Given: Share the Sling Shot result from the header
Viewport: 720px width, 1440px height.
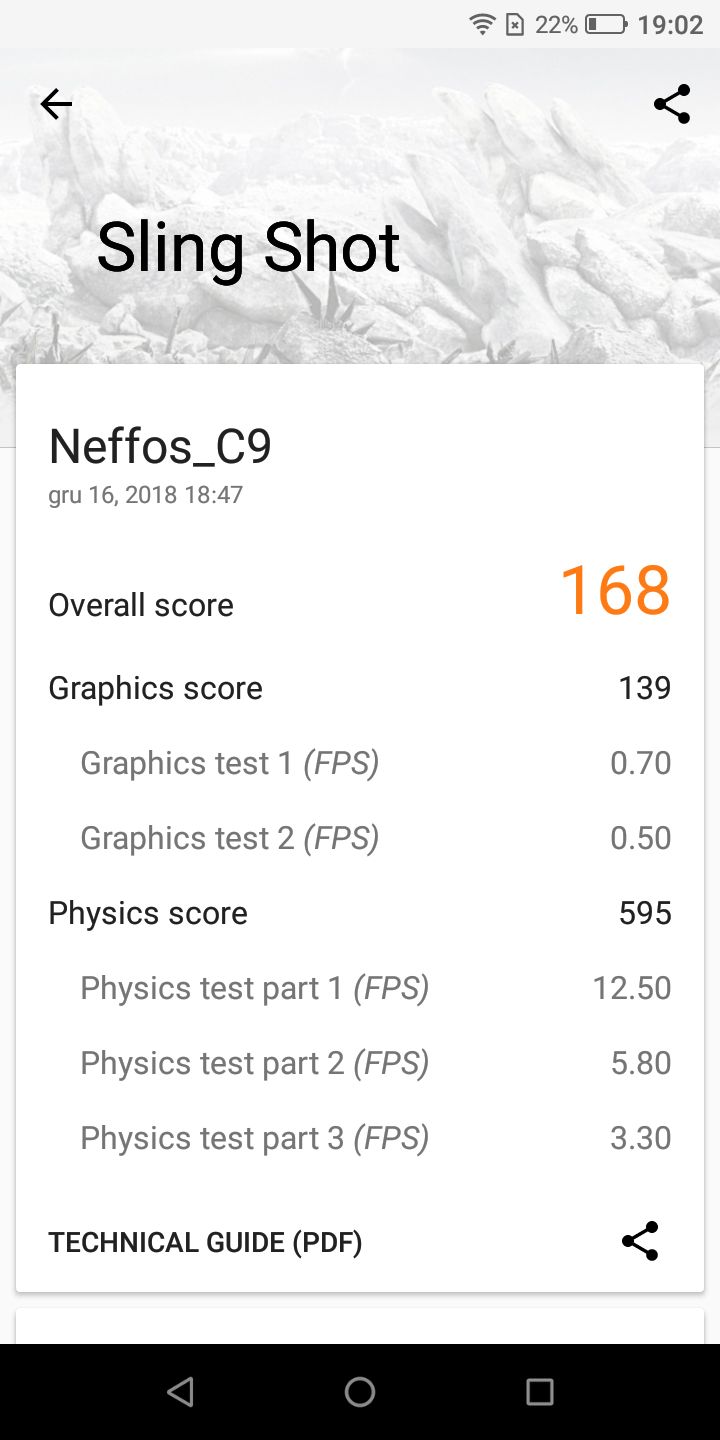Looking at the screenshot, I should tap(672, 104).
